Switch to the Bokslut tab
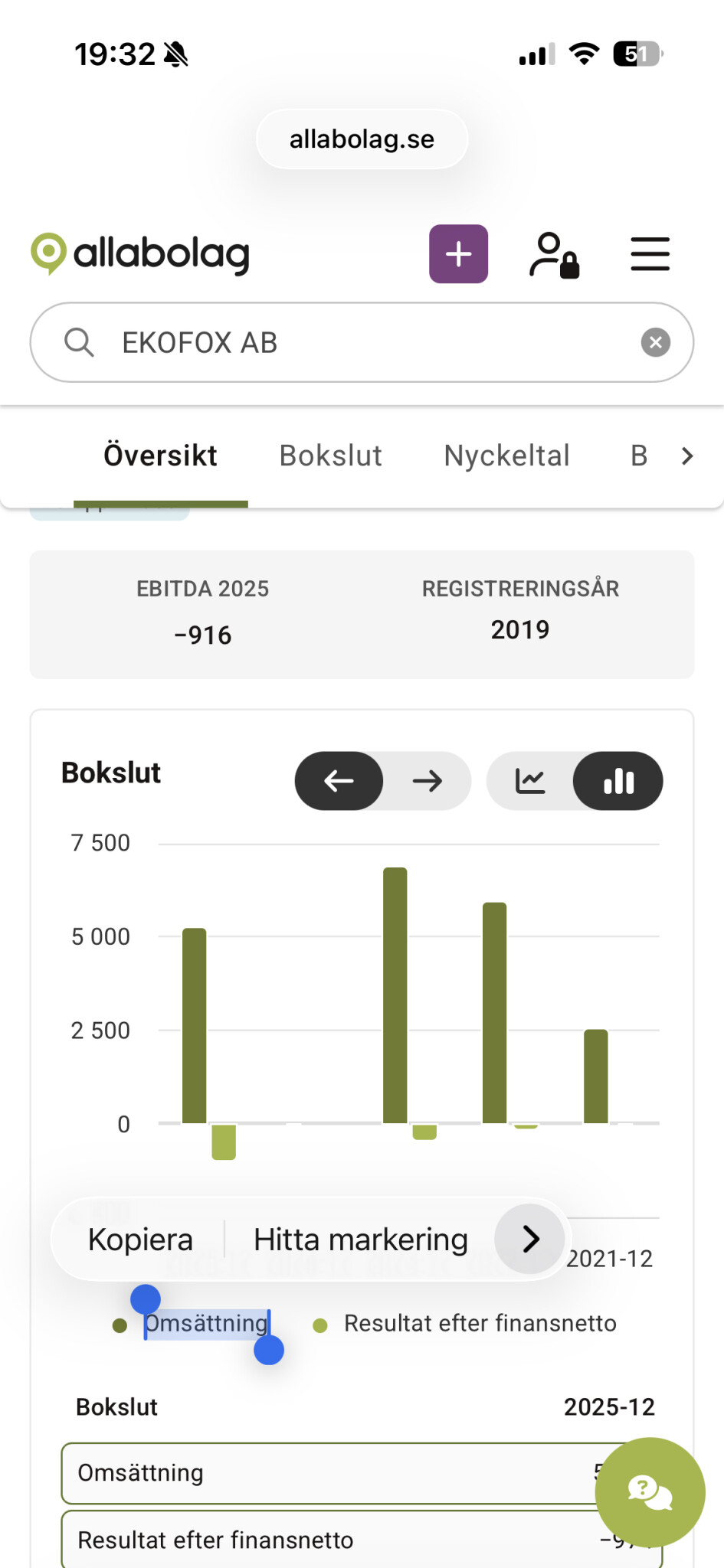Viewport: 724px width, 1568px height. [x=330, y=456]
